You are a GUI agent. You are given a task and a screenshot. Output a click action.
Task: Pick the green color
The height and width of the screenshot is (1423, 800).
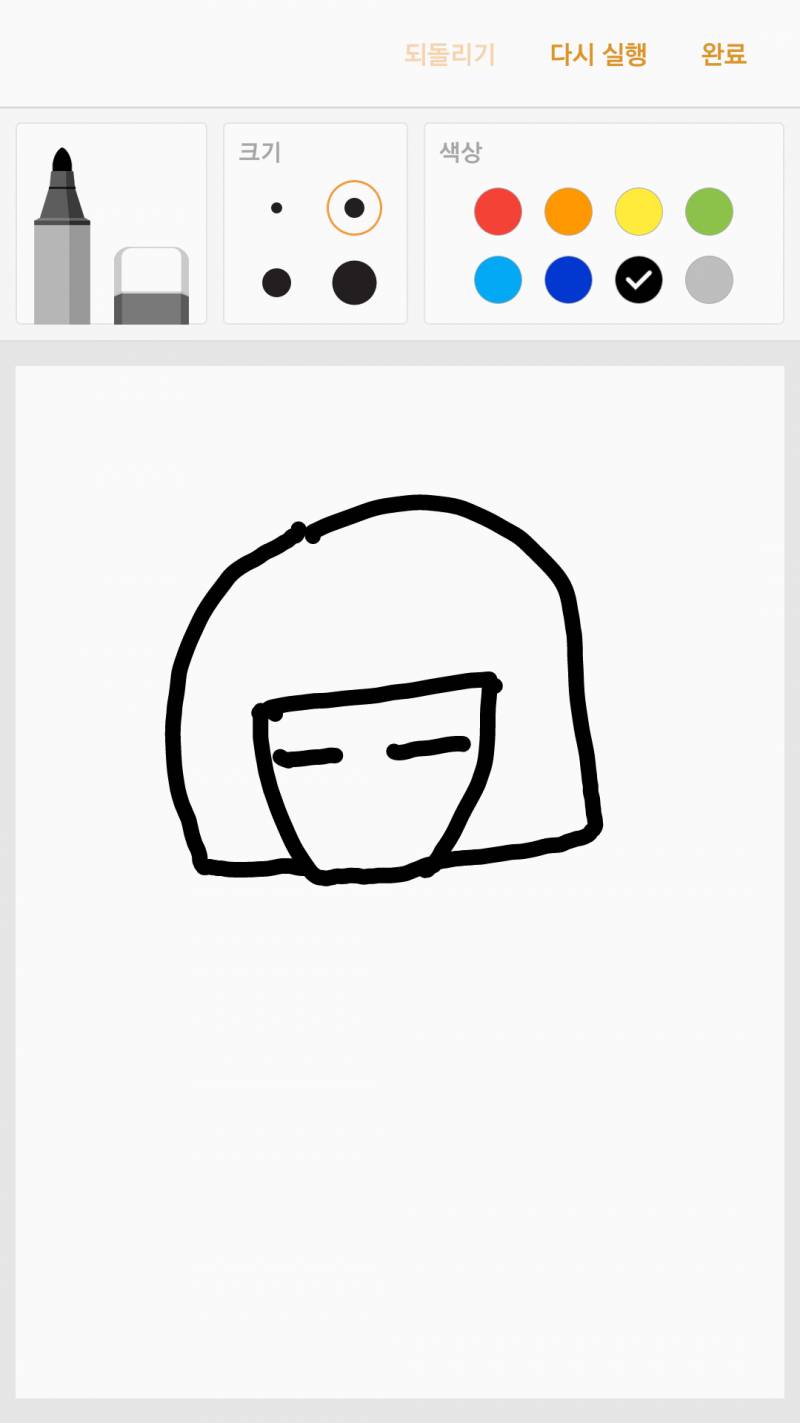[709, 211]
